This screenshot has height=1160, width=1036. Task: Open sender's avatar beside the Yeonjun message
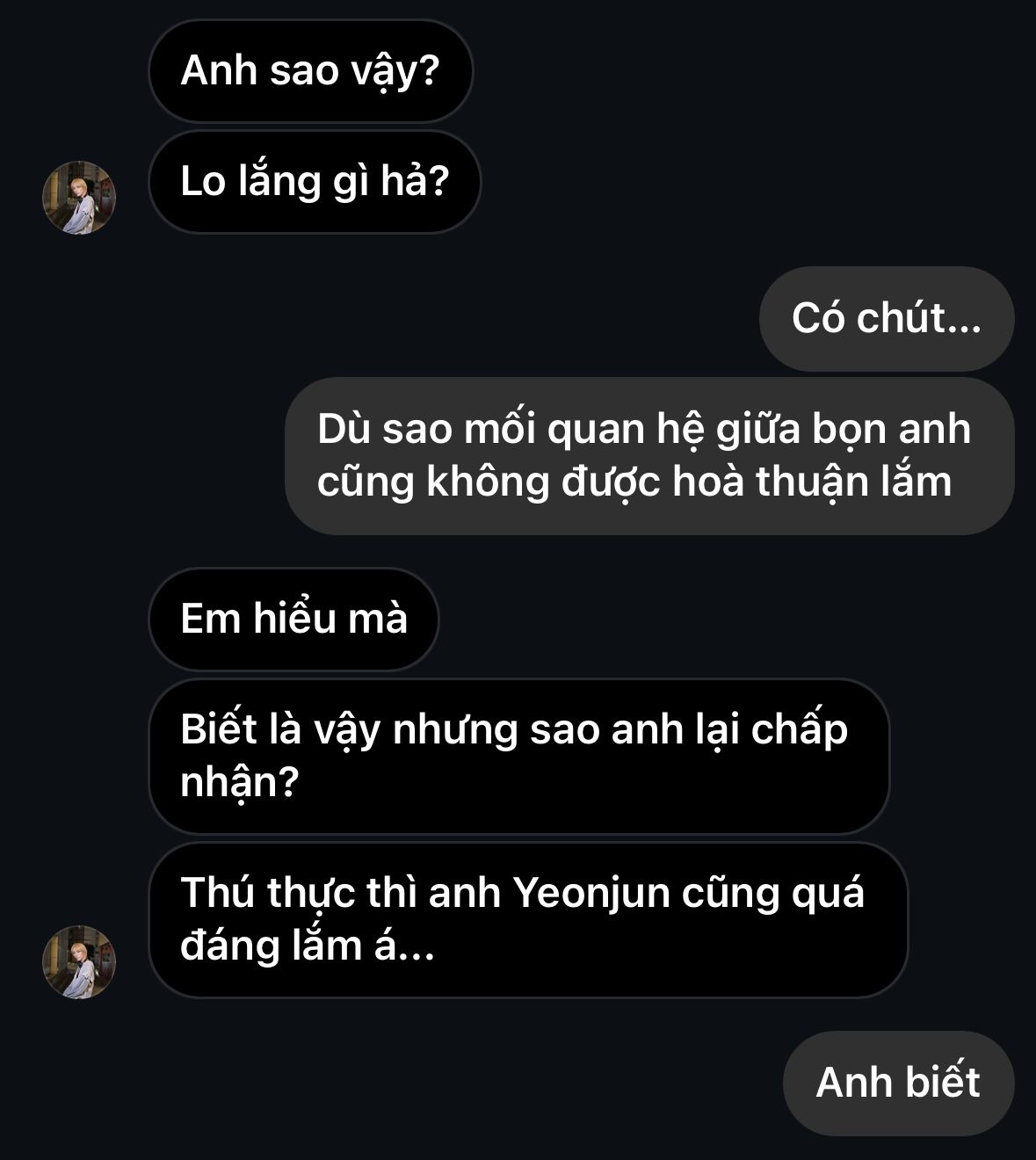coord(79,961)
